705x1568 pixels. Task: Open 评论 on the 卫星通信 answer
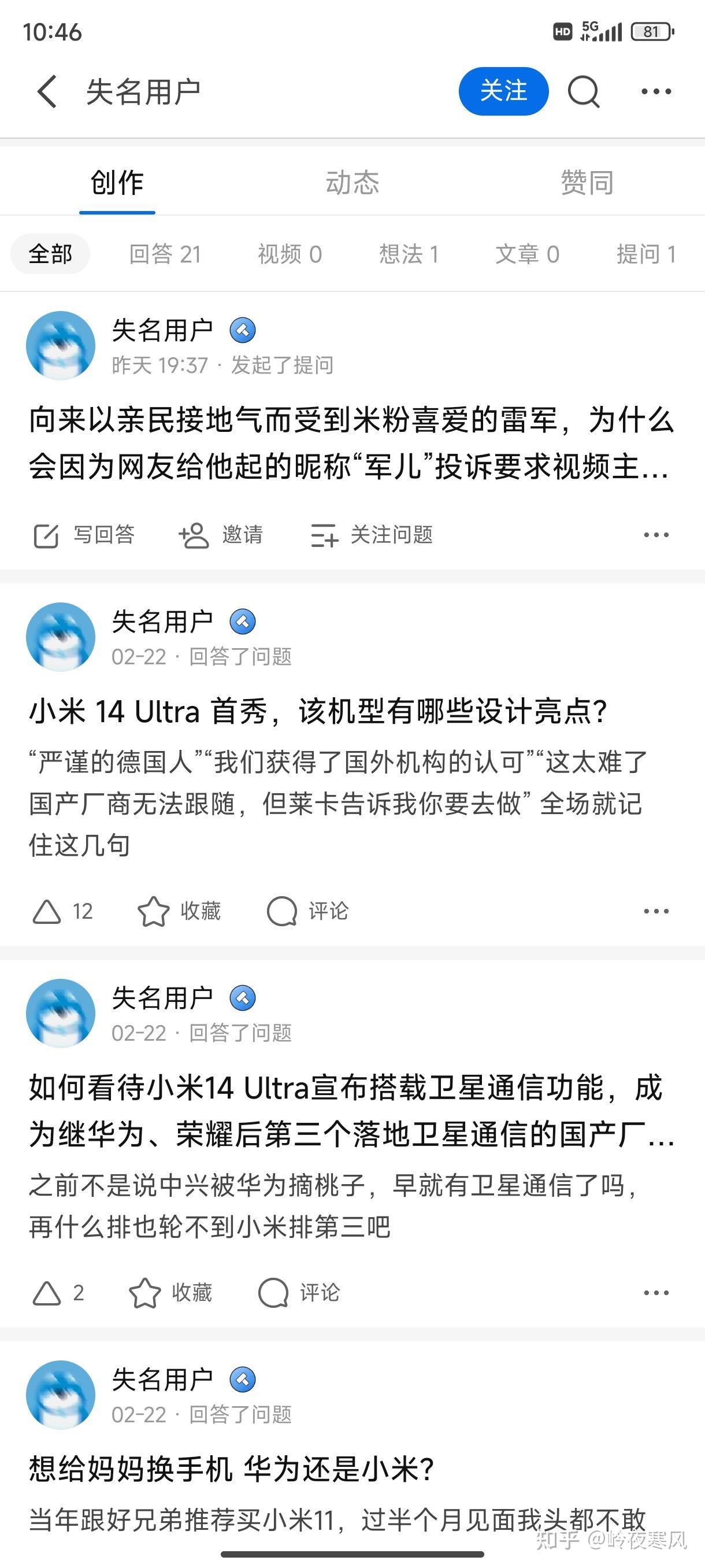coord(299,1293)
